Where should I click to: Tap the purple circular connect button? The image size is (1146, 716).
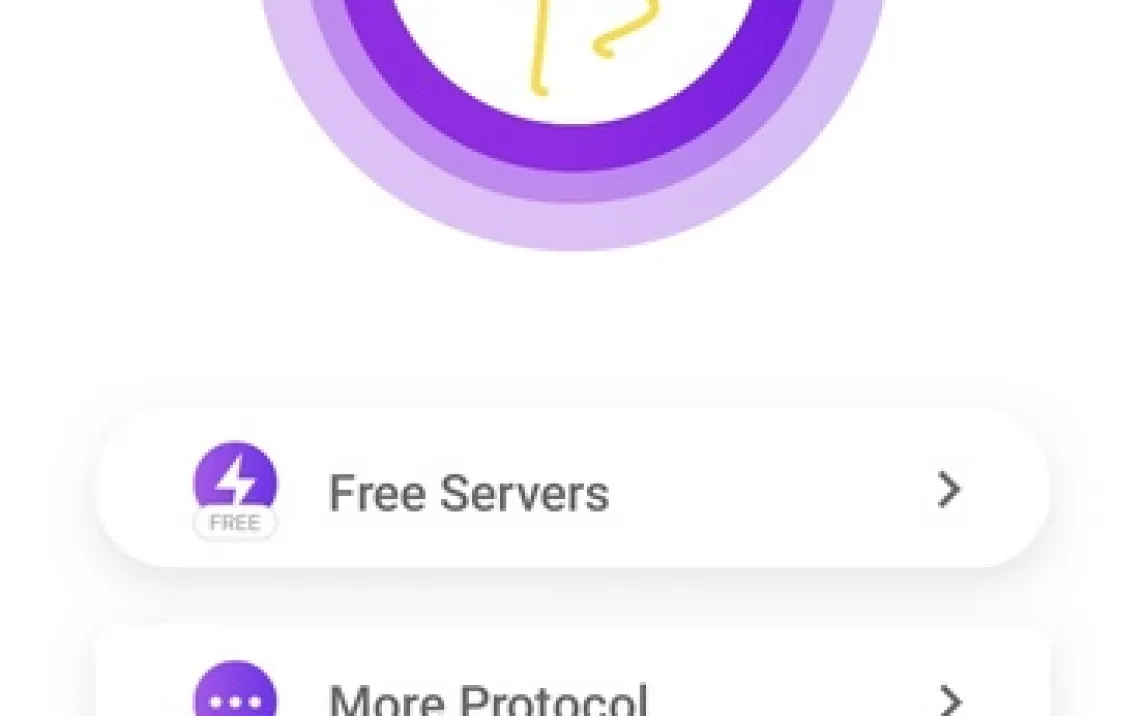[x=572, y=60]
